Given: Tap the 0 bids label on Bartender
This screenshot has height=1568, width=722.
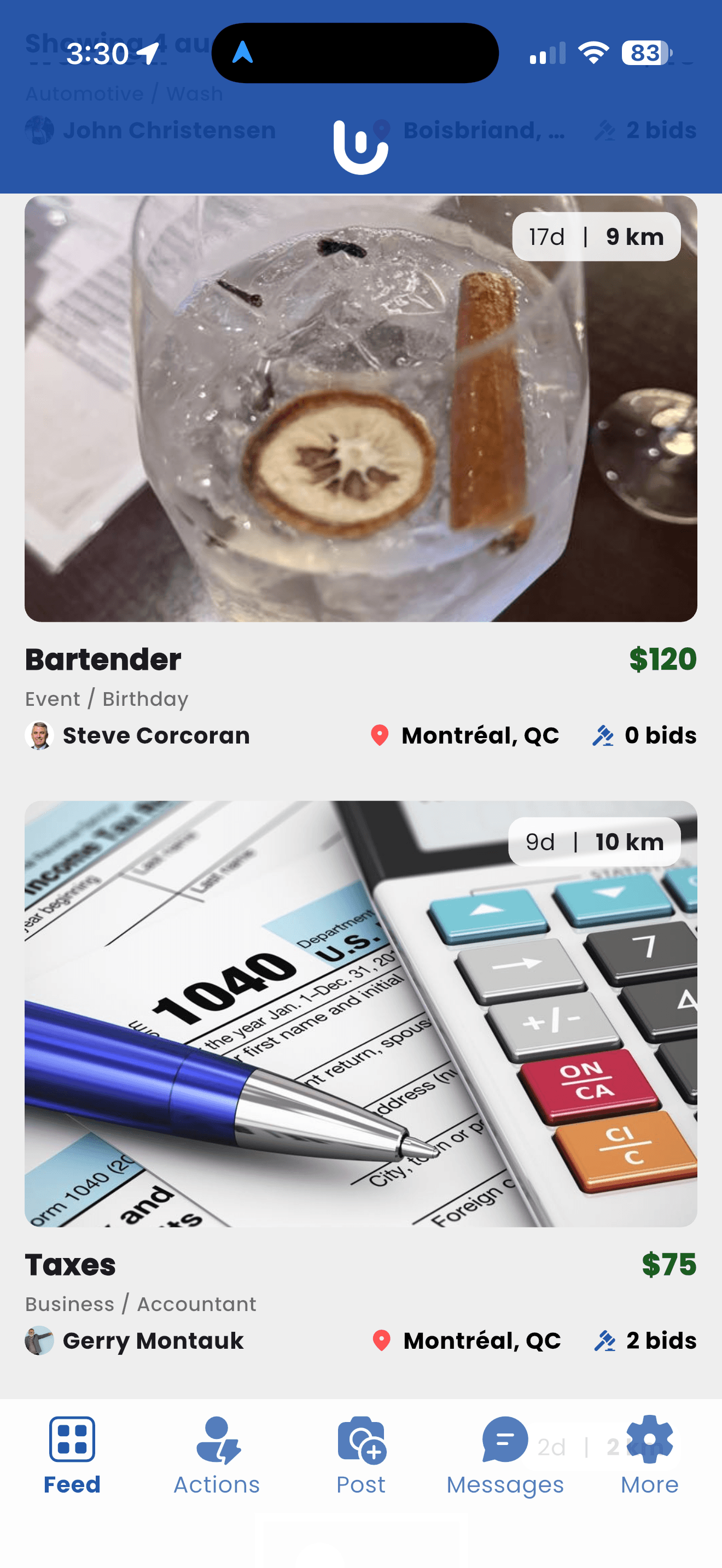Looking at the screenshot, I should (x=661, y=735).
